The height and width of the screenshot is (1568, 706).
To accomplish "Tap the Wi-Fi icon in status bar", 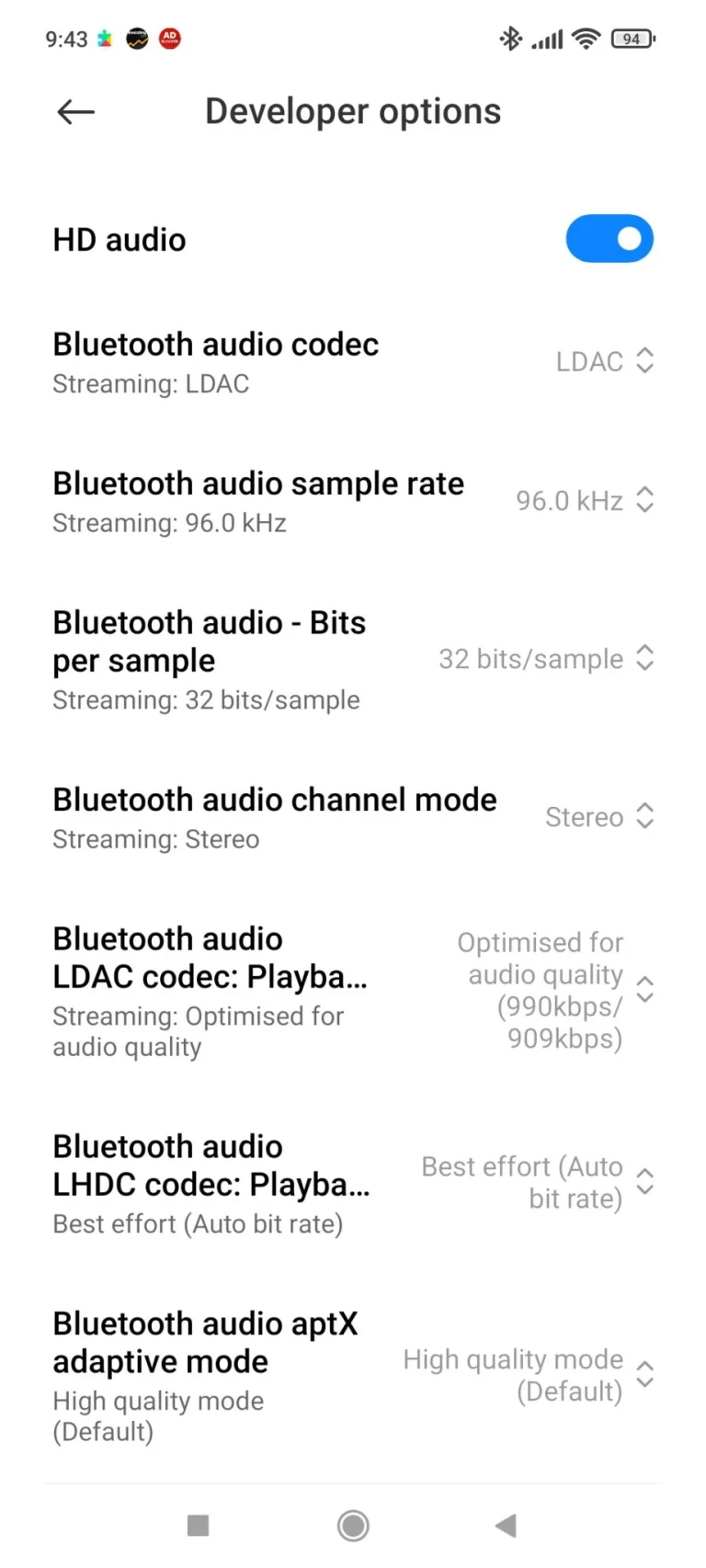I will pyautogui.click(x=586, y=39).
